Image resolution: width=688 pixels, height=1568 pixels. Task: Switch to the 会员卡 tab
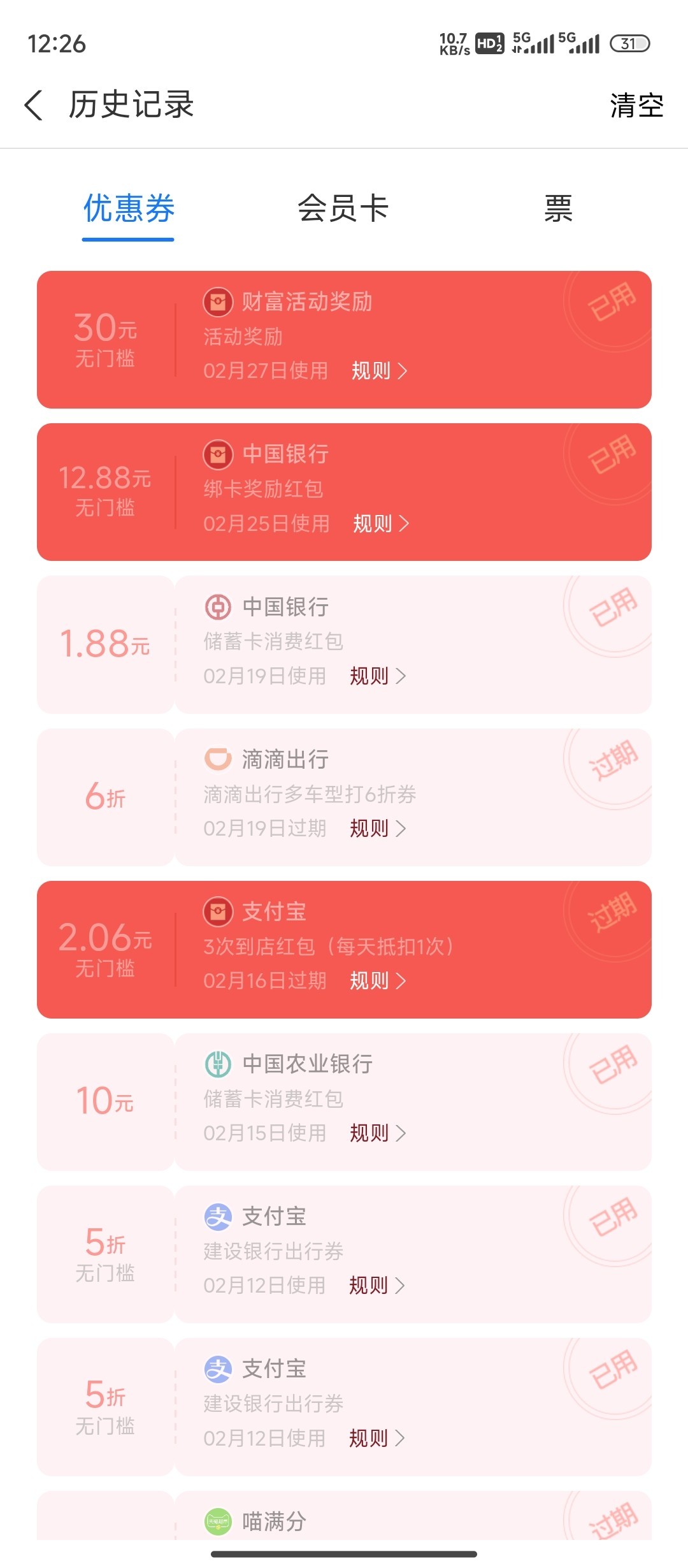click(343, 208)
